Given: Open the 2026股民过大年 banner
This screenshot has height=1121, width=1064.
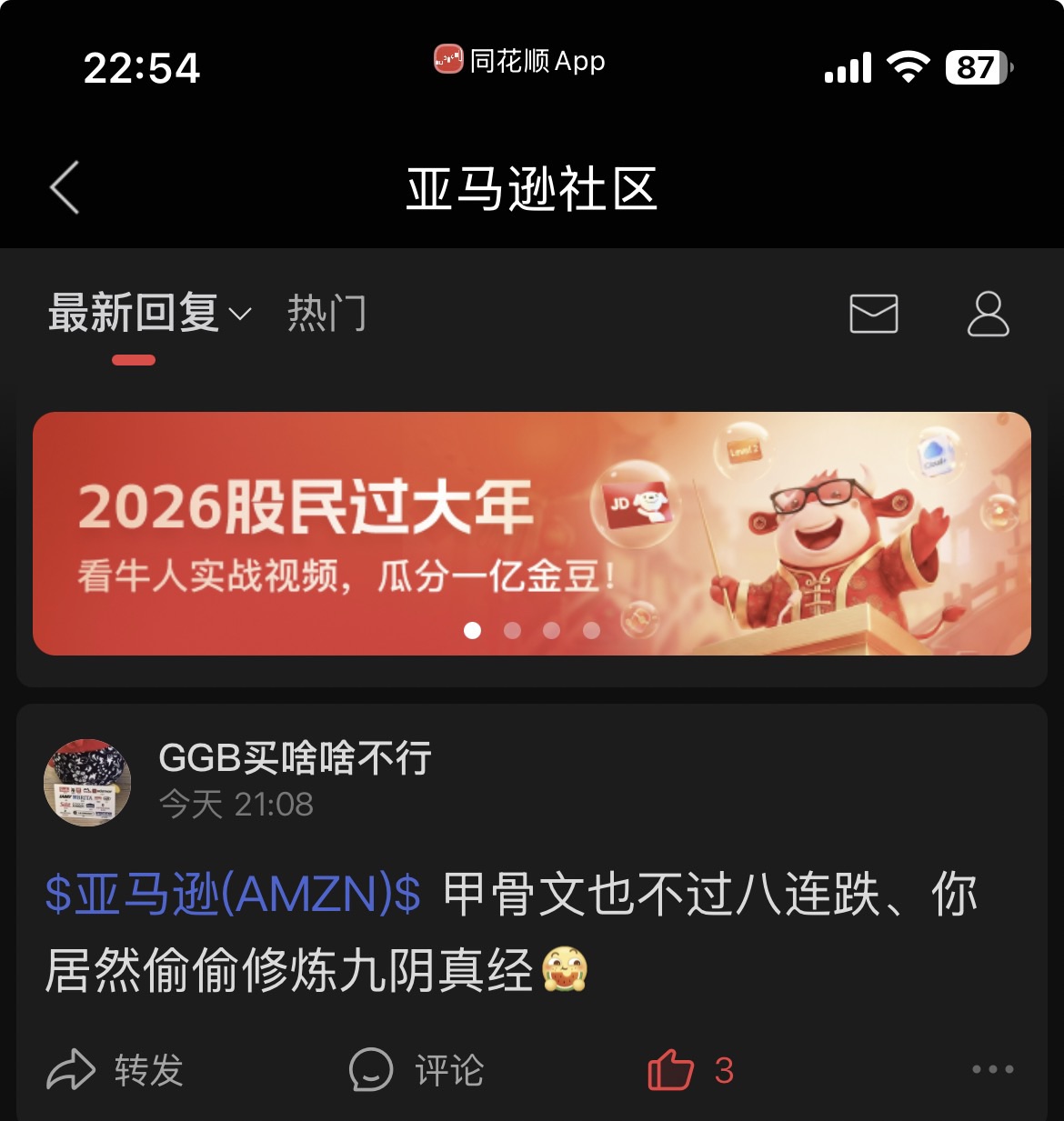Looking at the screenshot, I should click(531, 534).
